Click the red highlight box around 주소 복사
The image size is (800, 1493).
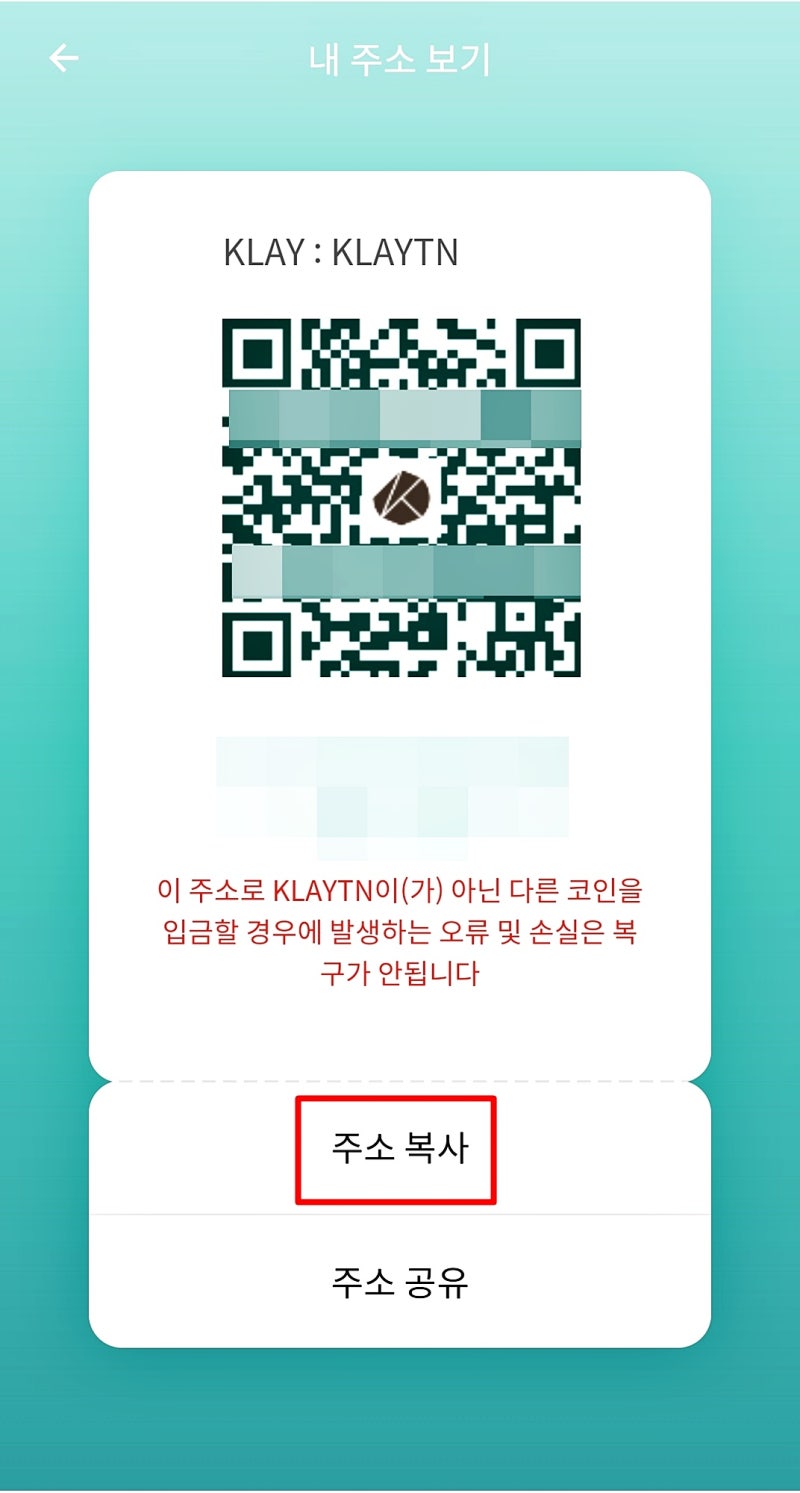click(x=398, y=1148)
